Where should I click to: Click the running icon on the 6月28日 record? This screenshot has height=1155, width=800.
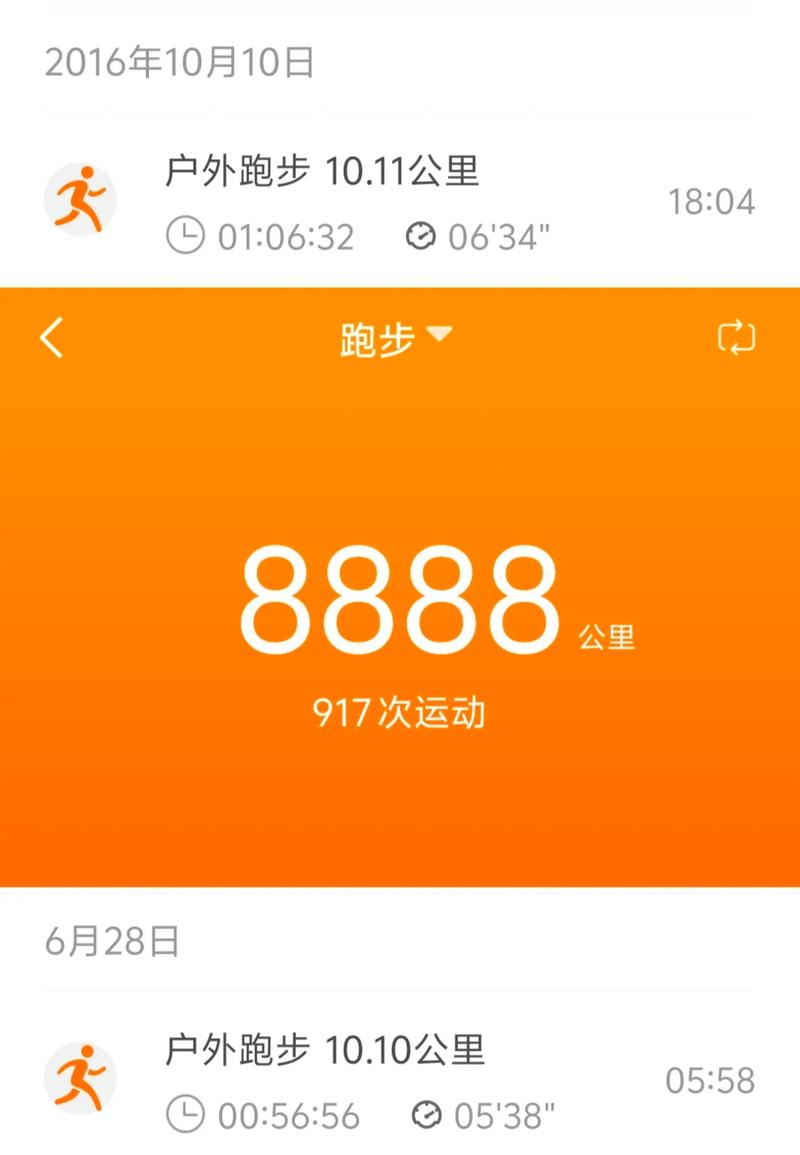[80, 1077]
